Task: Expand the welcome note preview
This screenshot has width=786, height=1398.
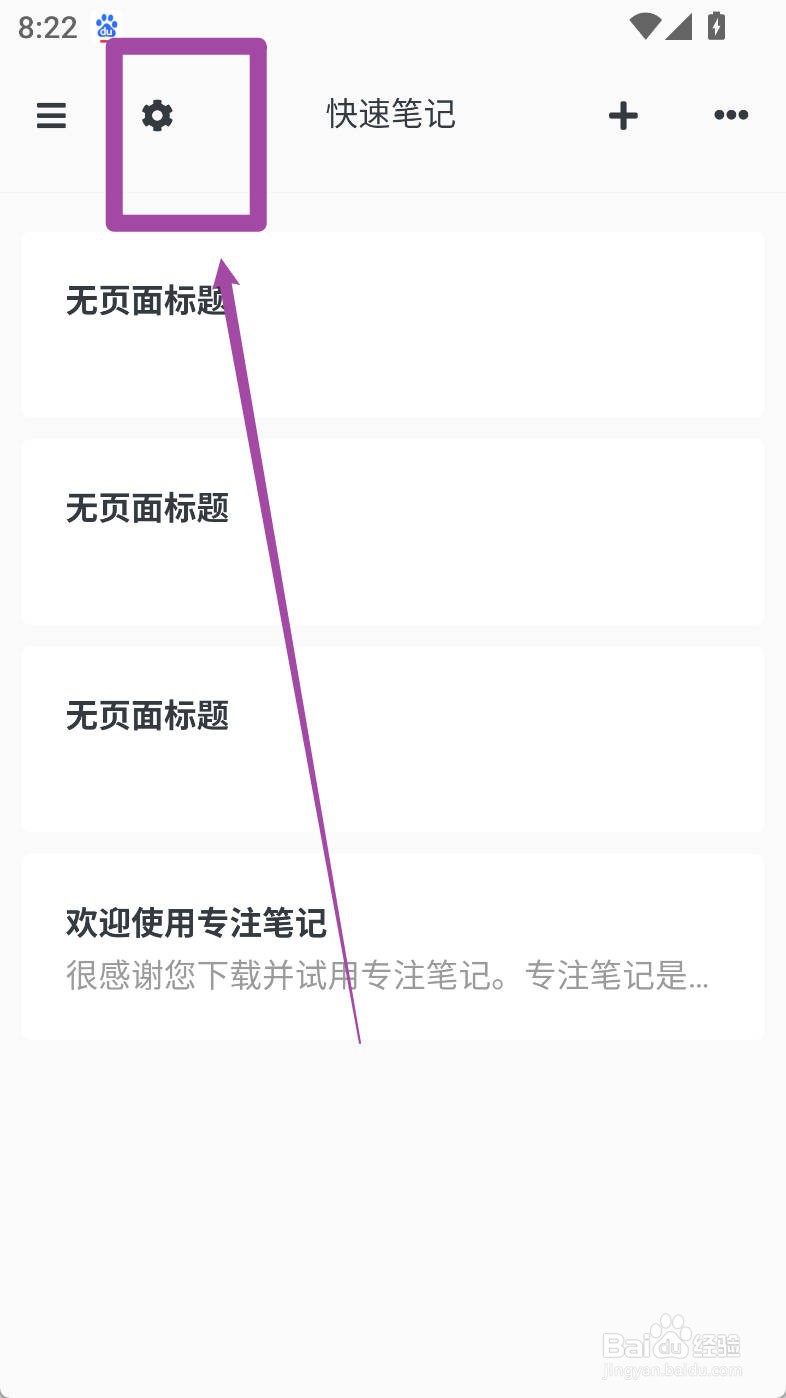Action: coord(390,945)
